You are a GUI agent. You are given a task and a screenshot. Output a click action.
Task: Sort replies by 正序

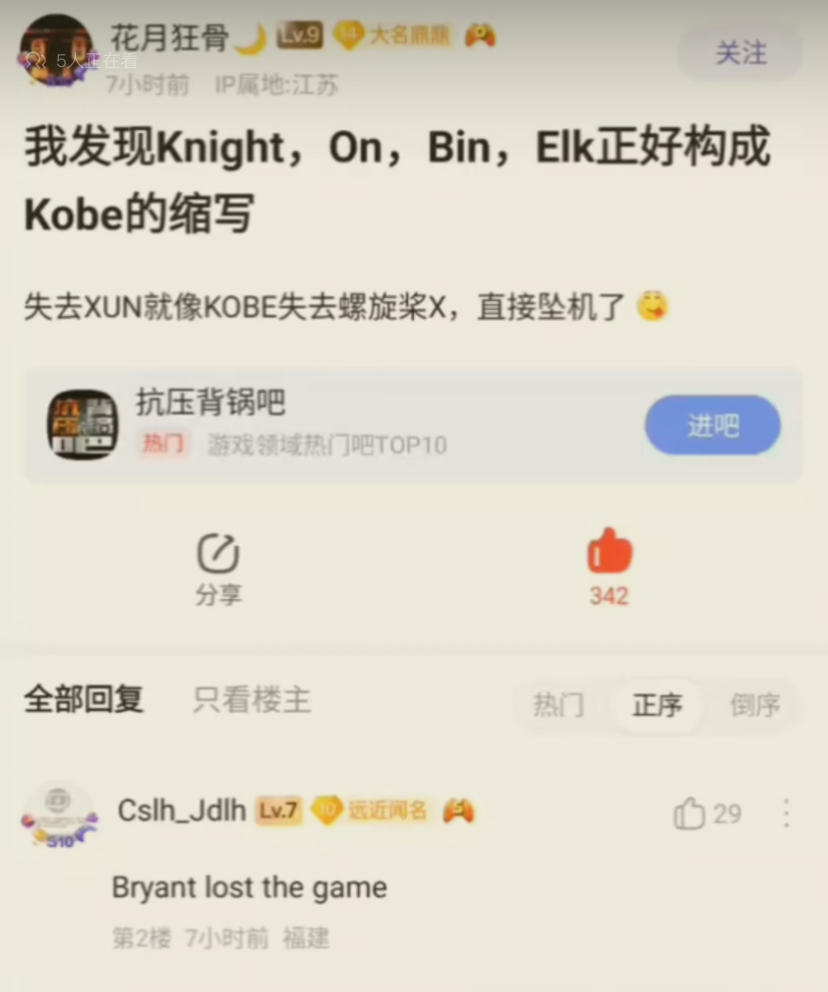pos(657,705)
